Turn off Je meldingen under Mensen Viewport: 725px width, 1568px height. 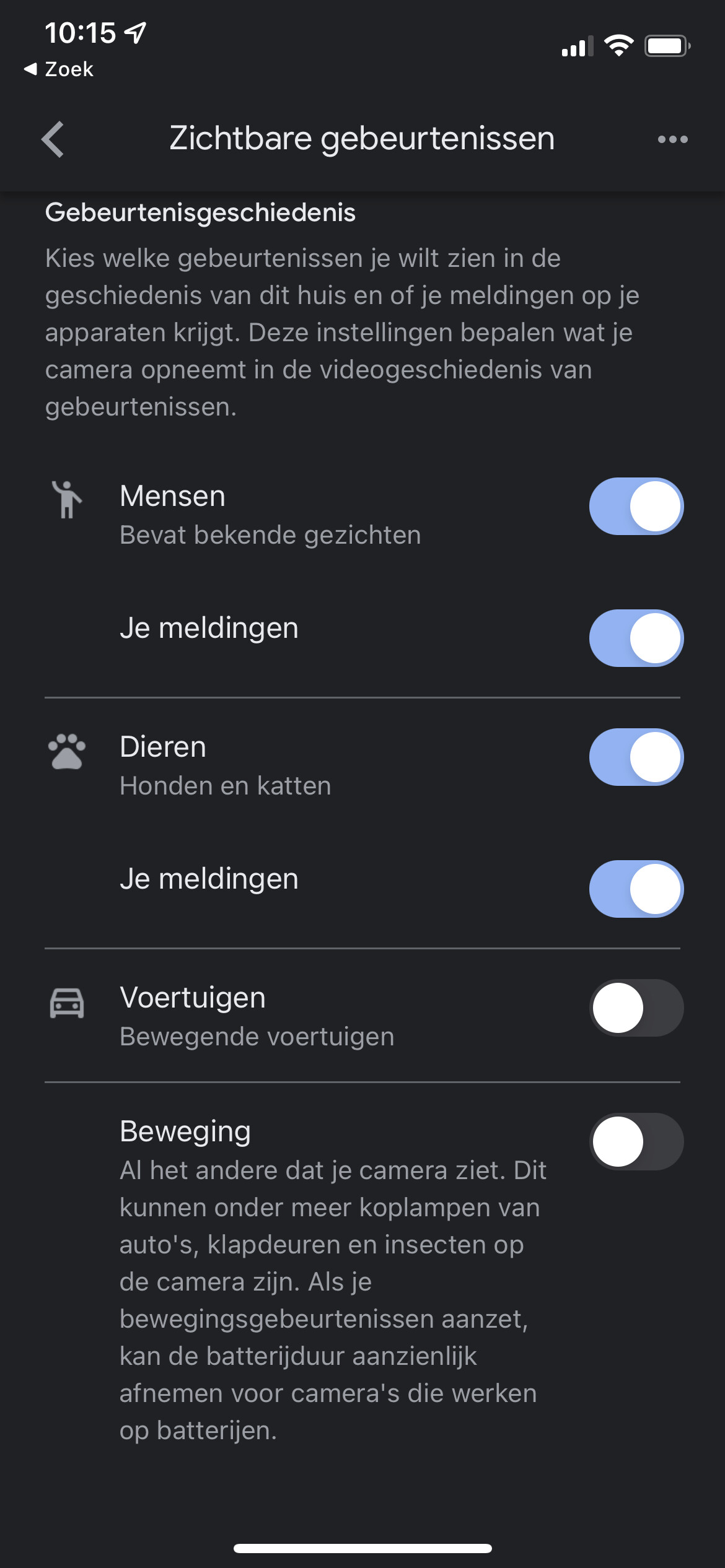click(636, 638)
